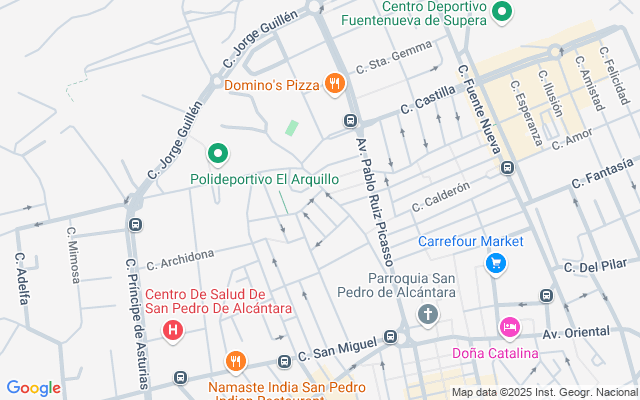
Task: Open the Domino's Pizza map pin
Action: pos(335,85)
